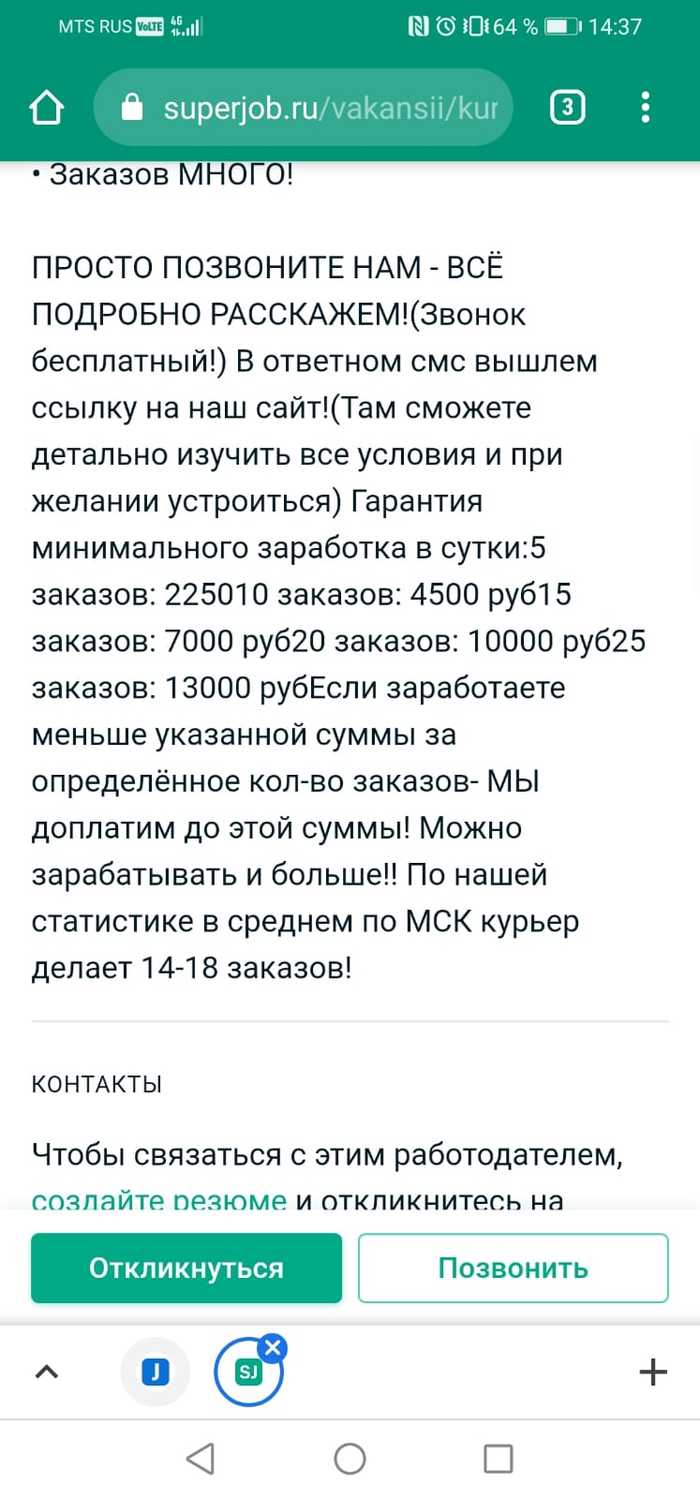
Task: Switch to the blue J tab
Action: [154, 1373]
